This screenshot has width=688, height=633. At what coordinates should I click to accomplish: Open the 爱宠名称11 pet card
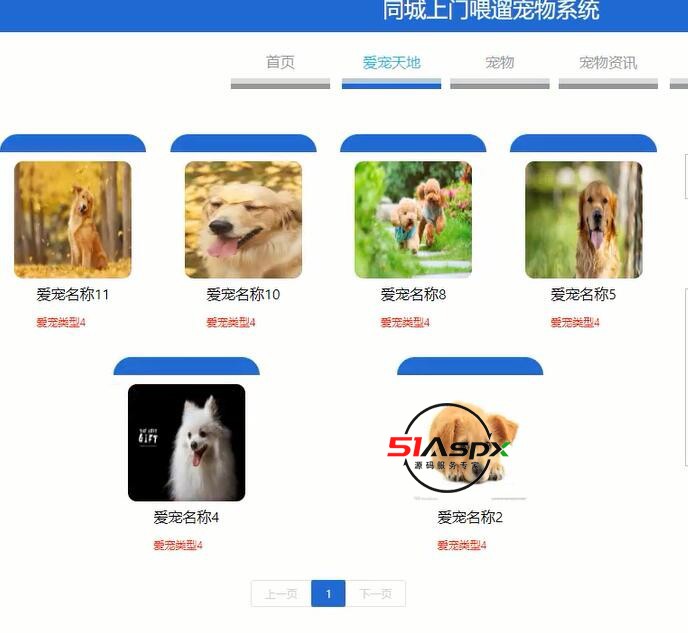[x=73, y=220]
